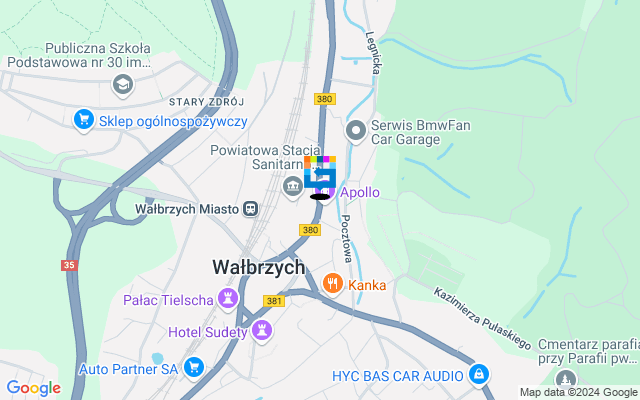This screenshot has width=640, height=400.
Task: Open the Hotel Sudety marker
Action: point(263,330)
